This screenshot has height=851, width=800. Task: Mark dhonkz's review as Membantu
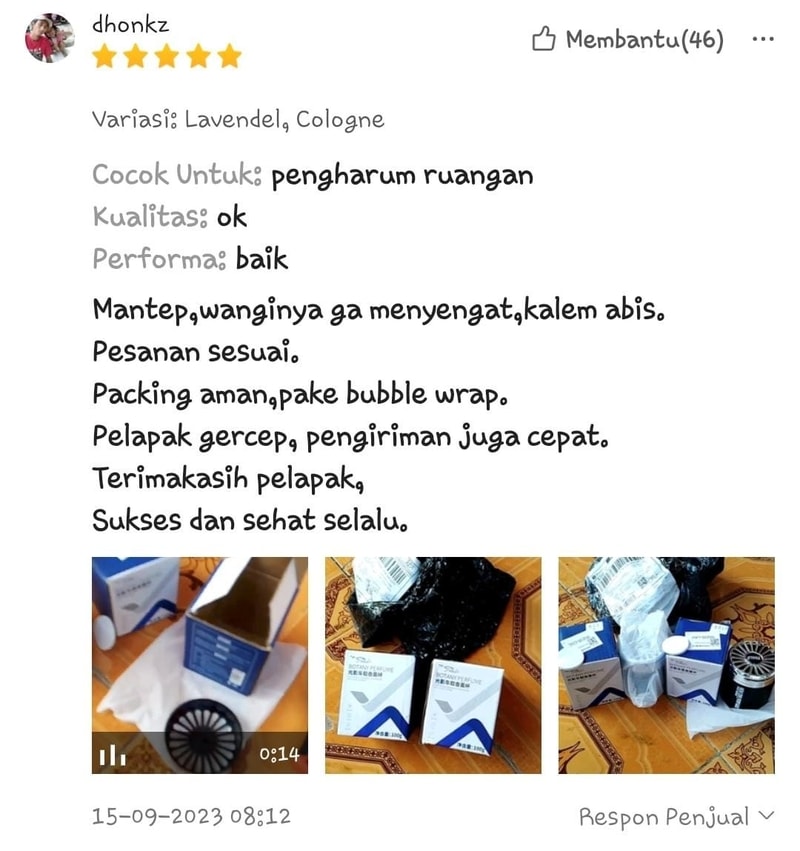coord(627,40)
